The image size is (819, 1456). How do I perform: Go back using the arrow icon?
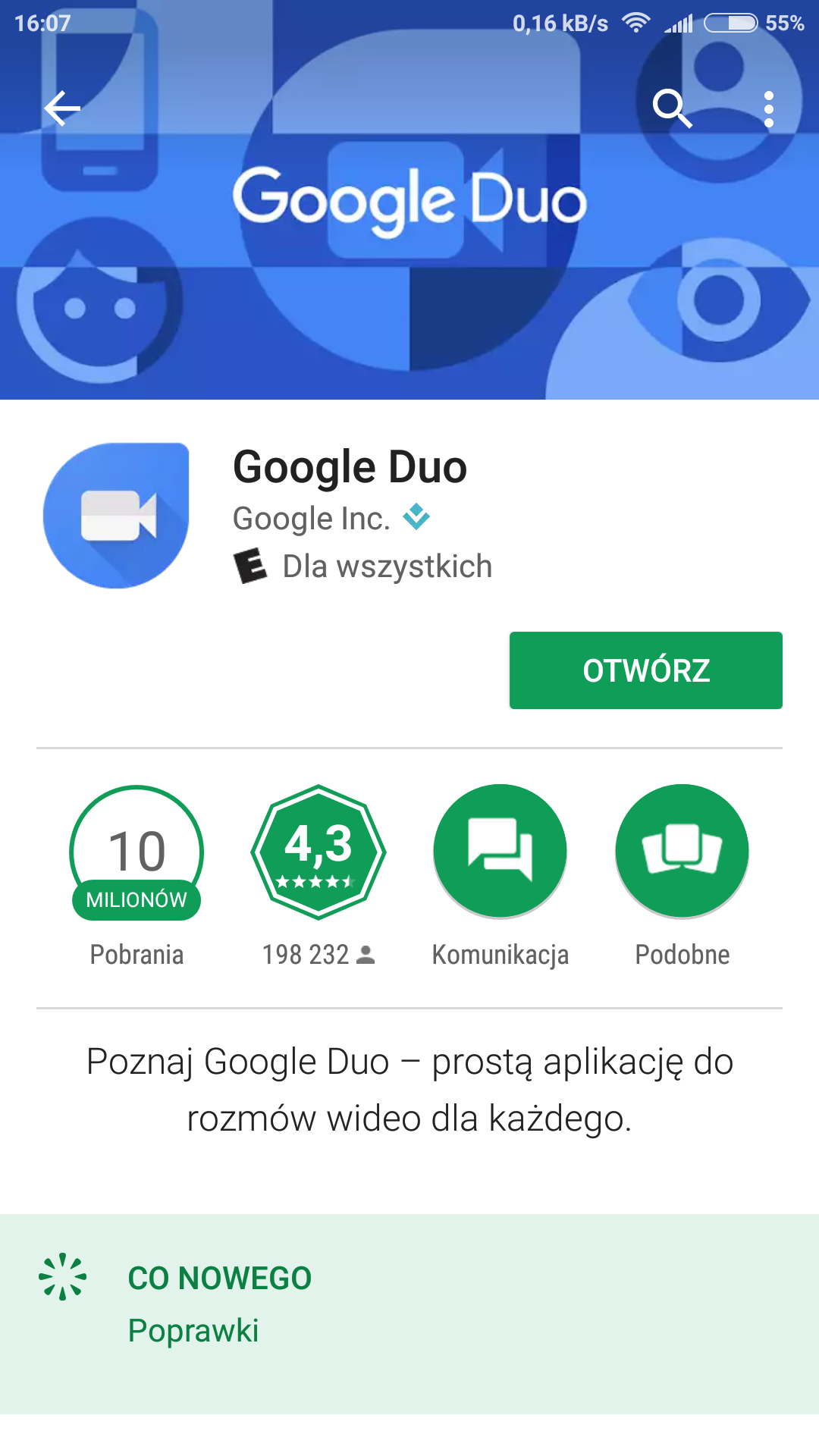click(x=62, y=109)
